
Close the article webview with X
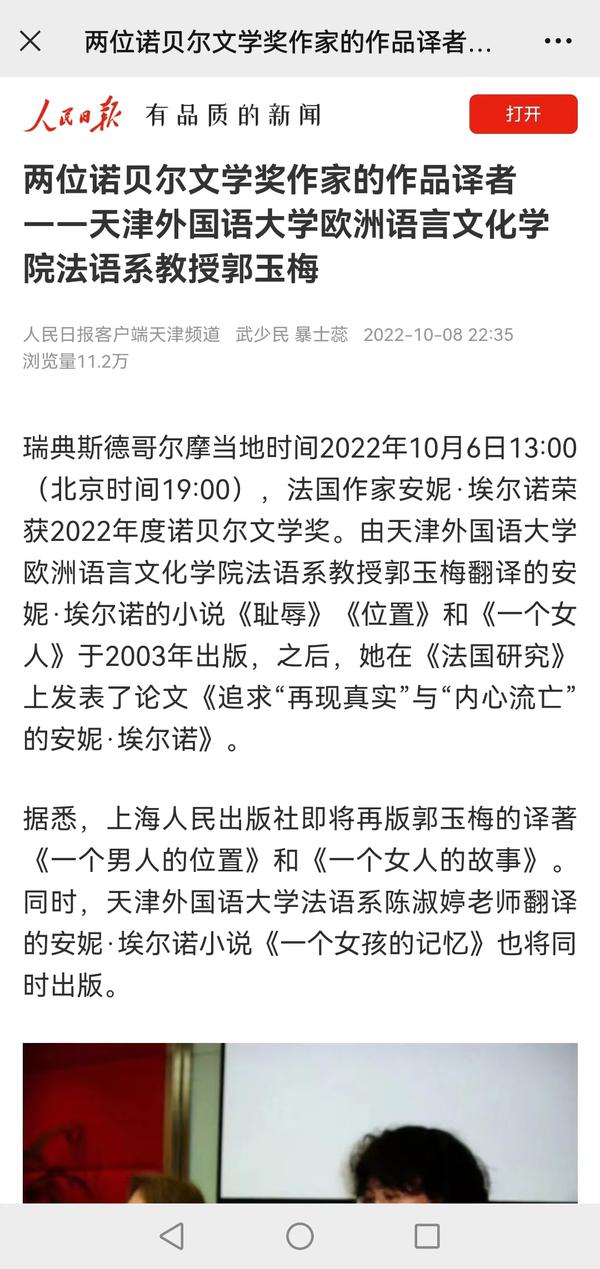click(31, 41)
